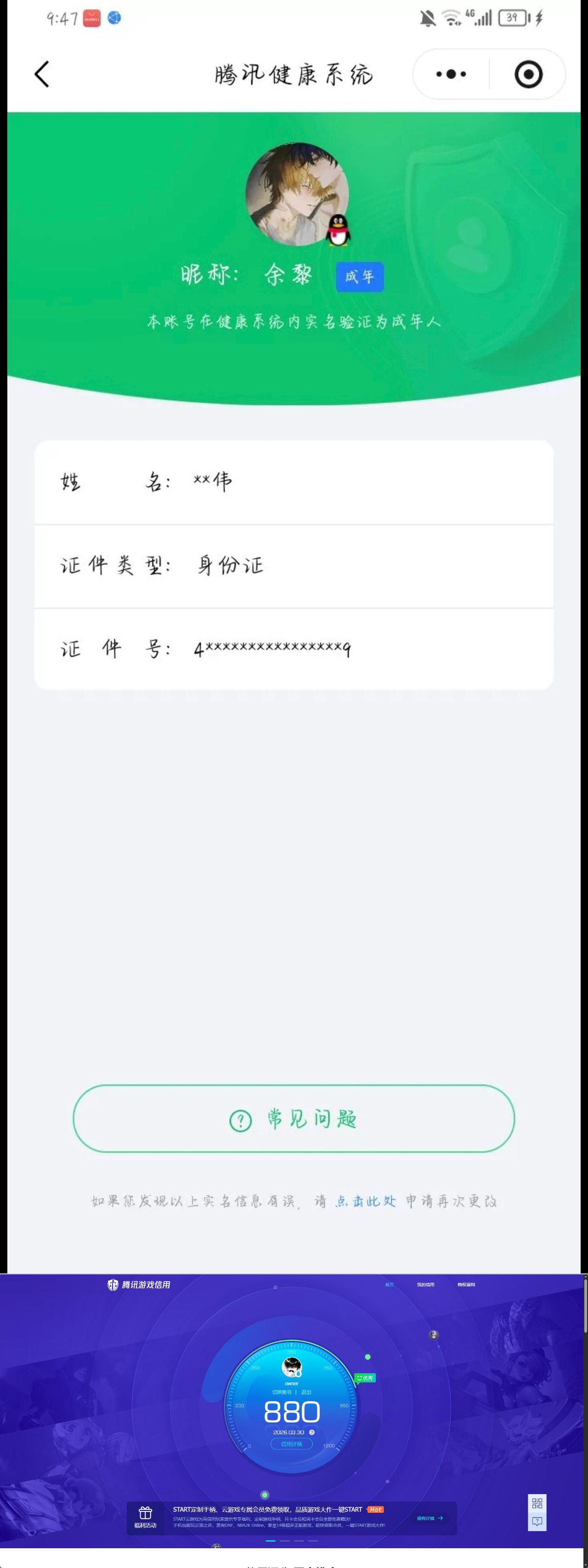Click the feedback question-mark icon near QR code

coord(537,1521)
